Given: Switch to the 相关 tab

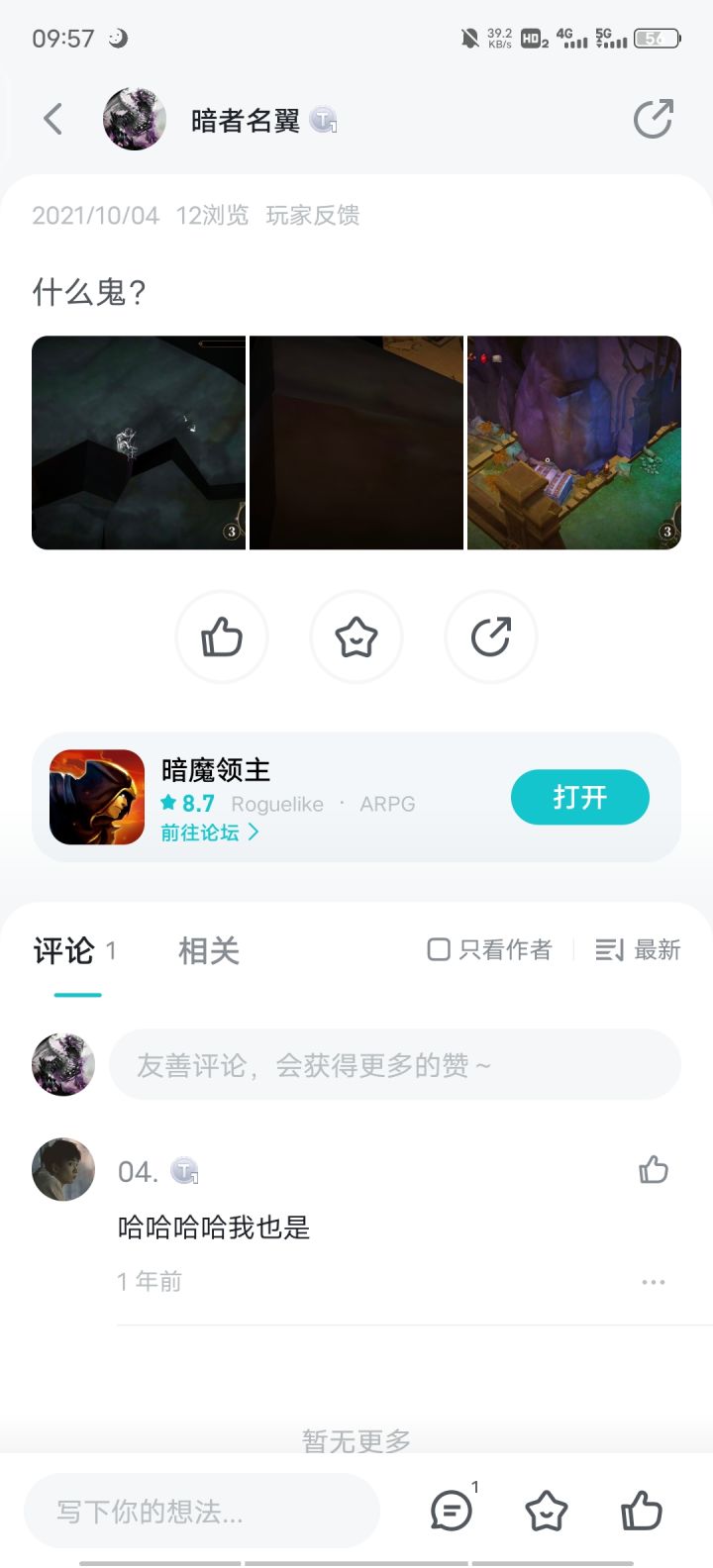Looking at the screenshot, I should click(209, 951).
